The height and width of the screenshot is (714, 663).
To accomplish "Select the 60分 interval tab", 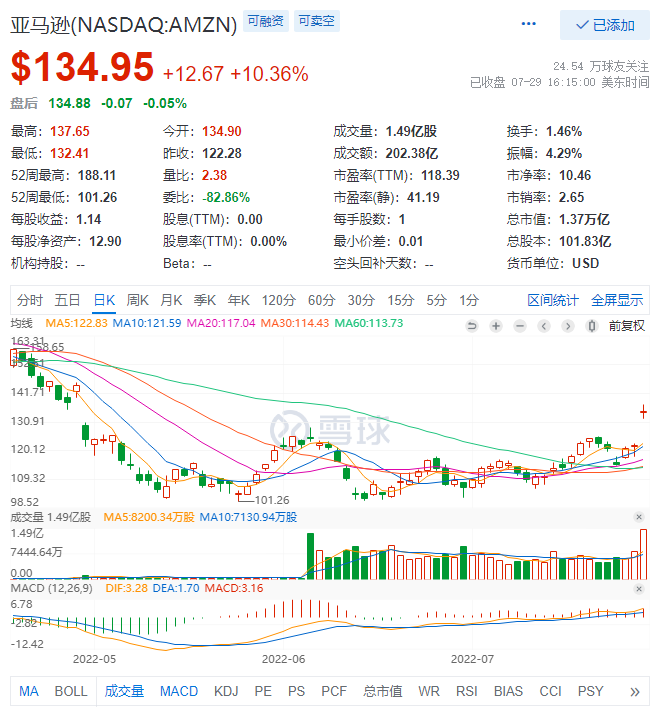I will (x=321, y=300).
